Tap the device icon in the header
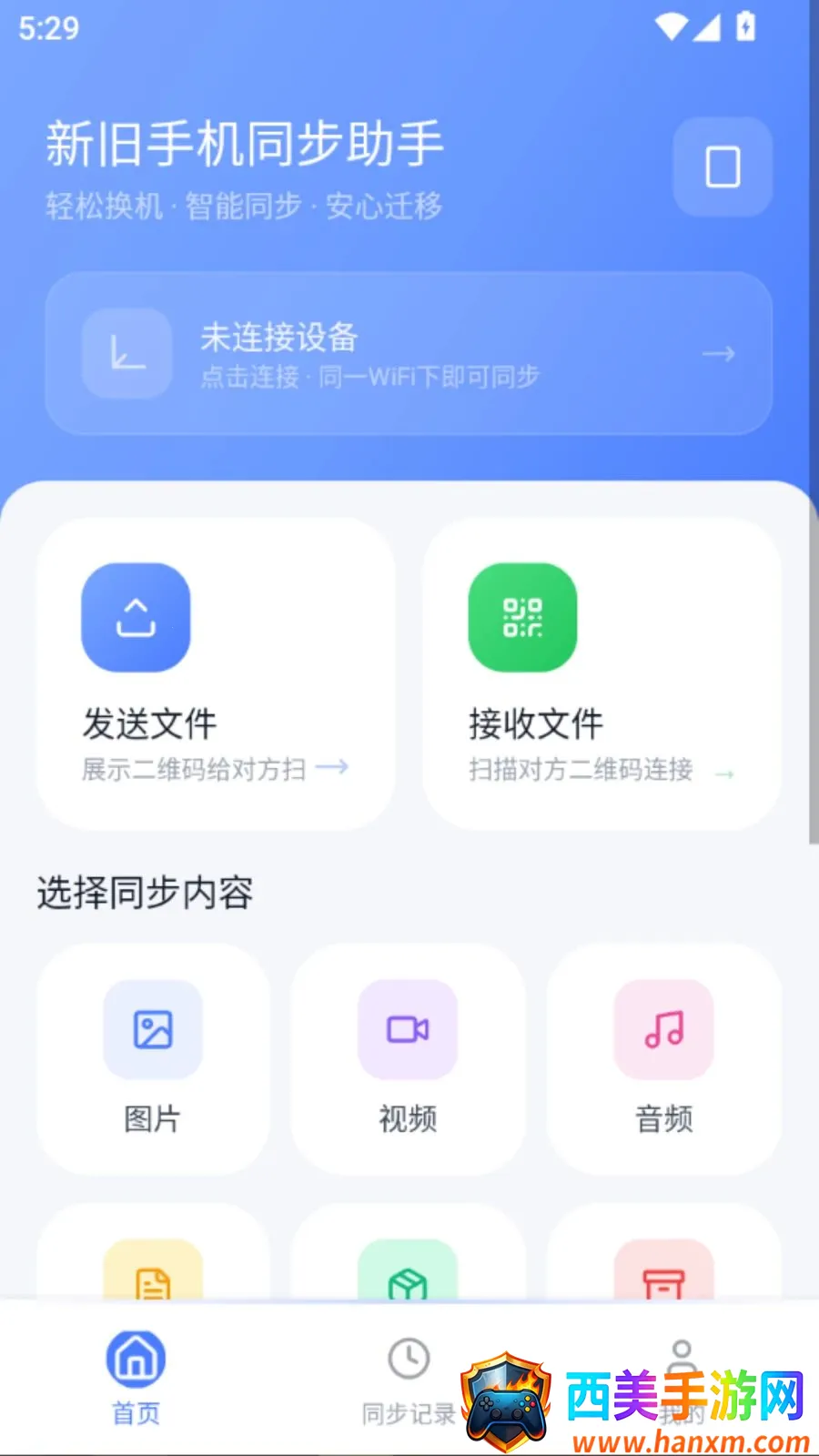The height and width of the screenshot is (1456, 819). 723,167
